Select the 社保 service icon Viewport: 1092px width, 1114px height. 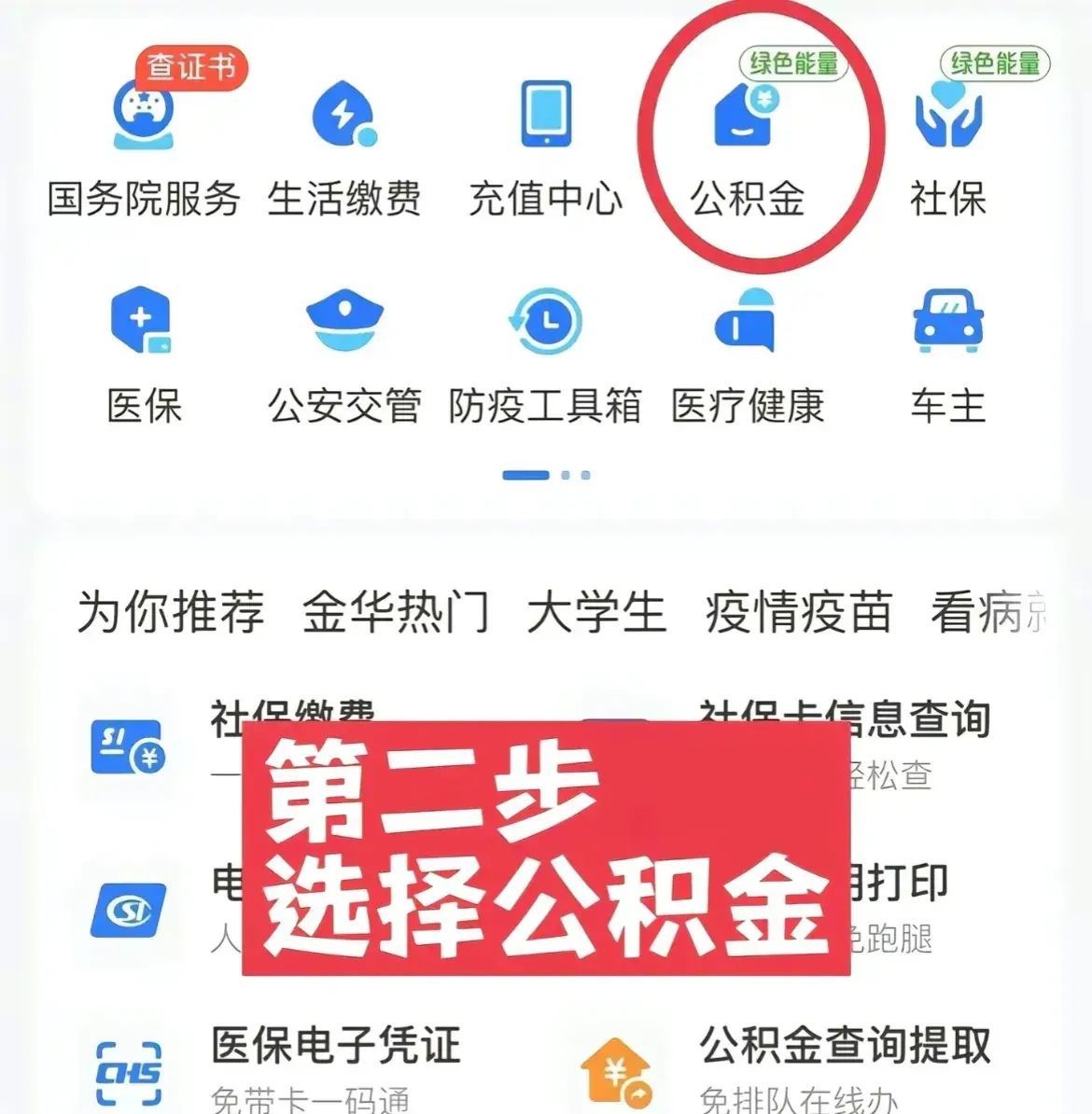[x=946, y=131]
